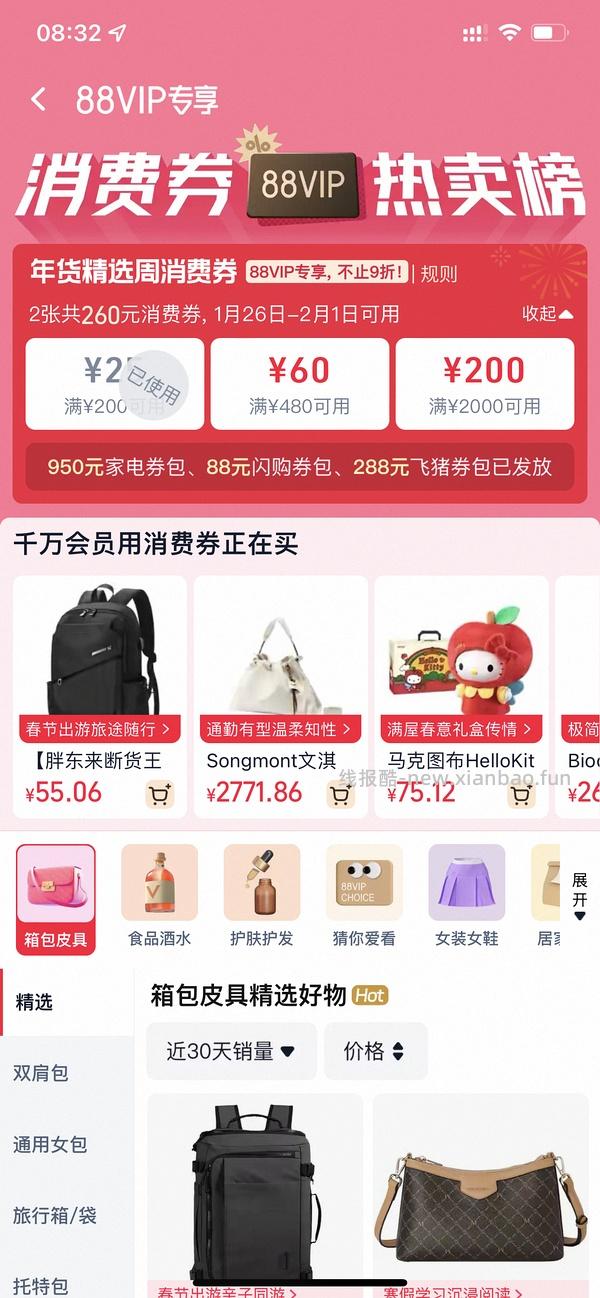Switch to 护肤护发 category

pos(261,897)
